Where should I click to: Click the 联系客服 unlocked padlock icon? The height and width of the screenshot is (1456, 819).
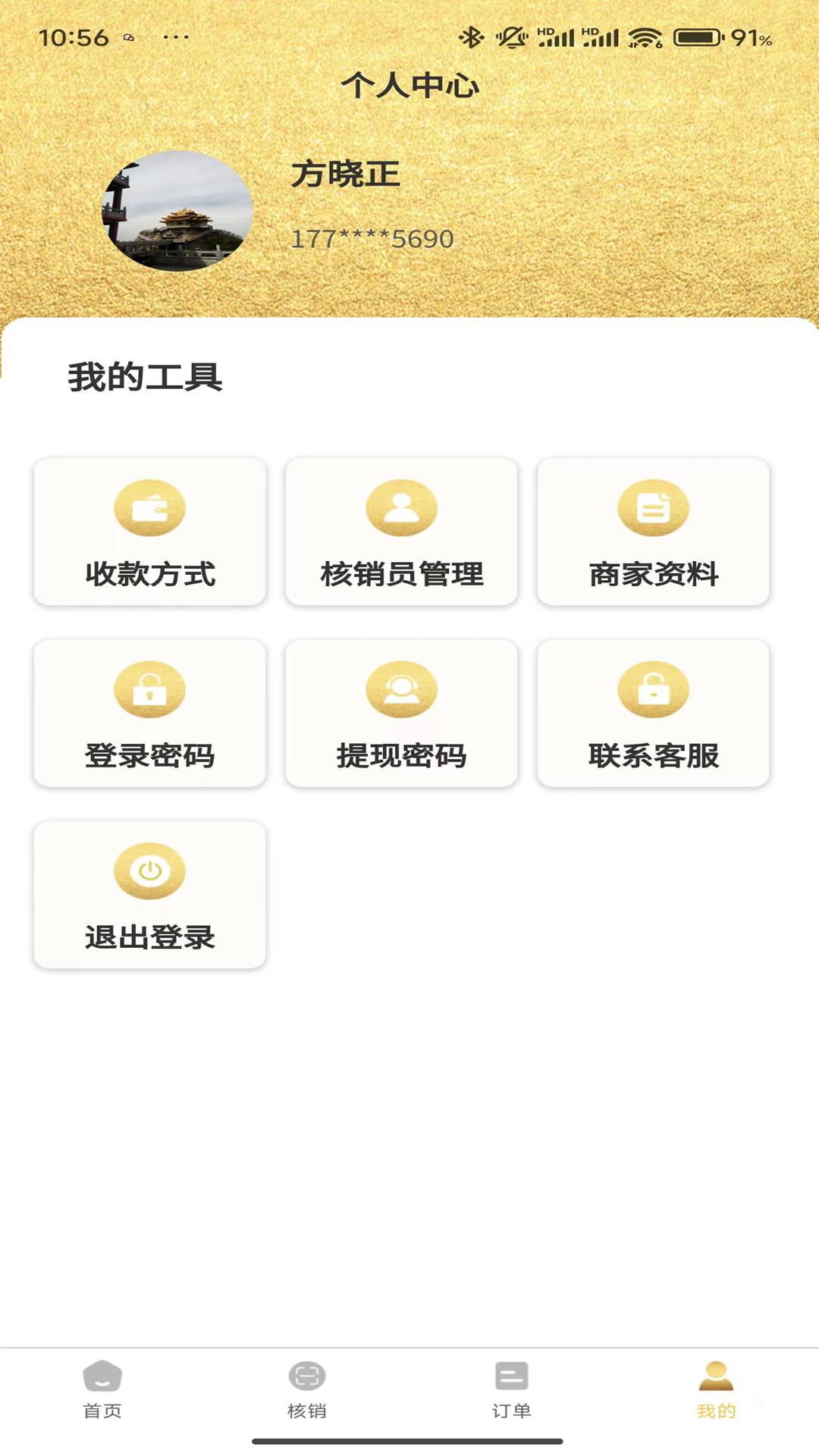click(x=654, y=689)
